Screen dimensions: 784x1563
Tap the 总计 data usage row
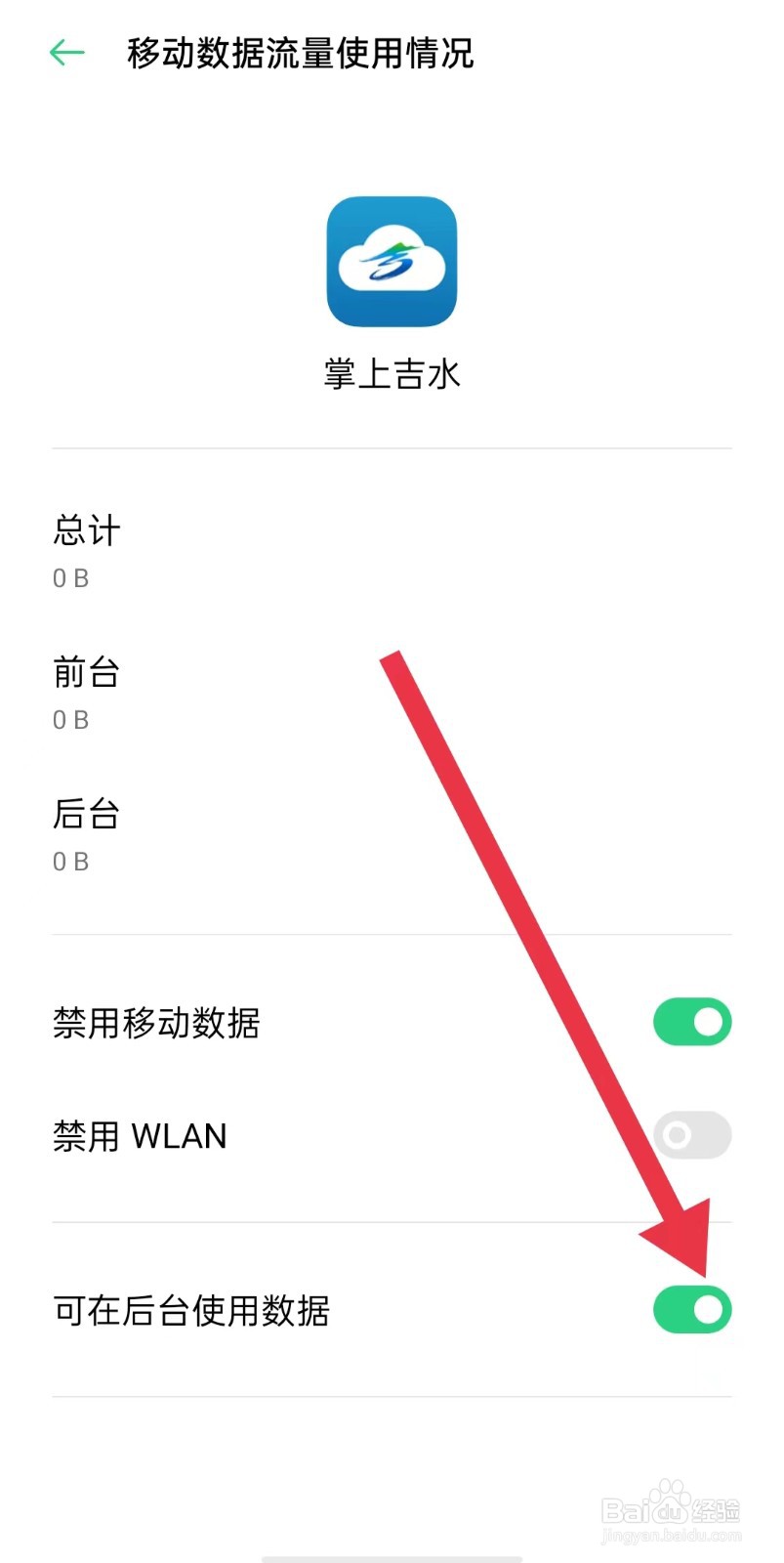(x=86, y=530)
